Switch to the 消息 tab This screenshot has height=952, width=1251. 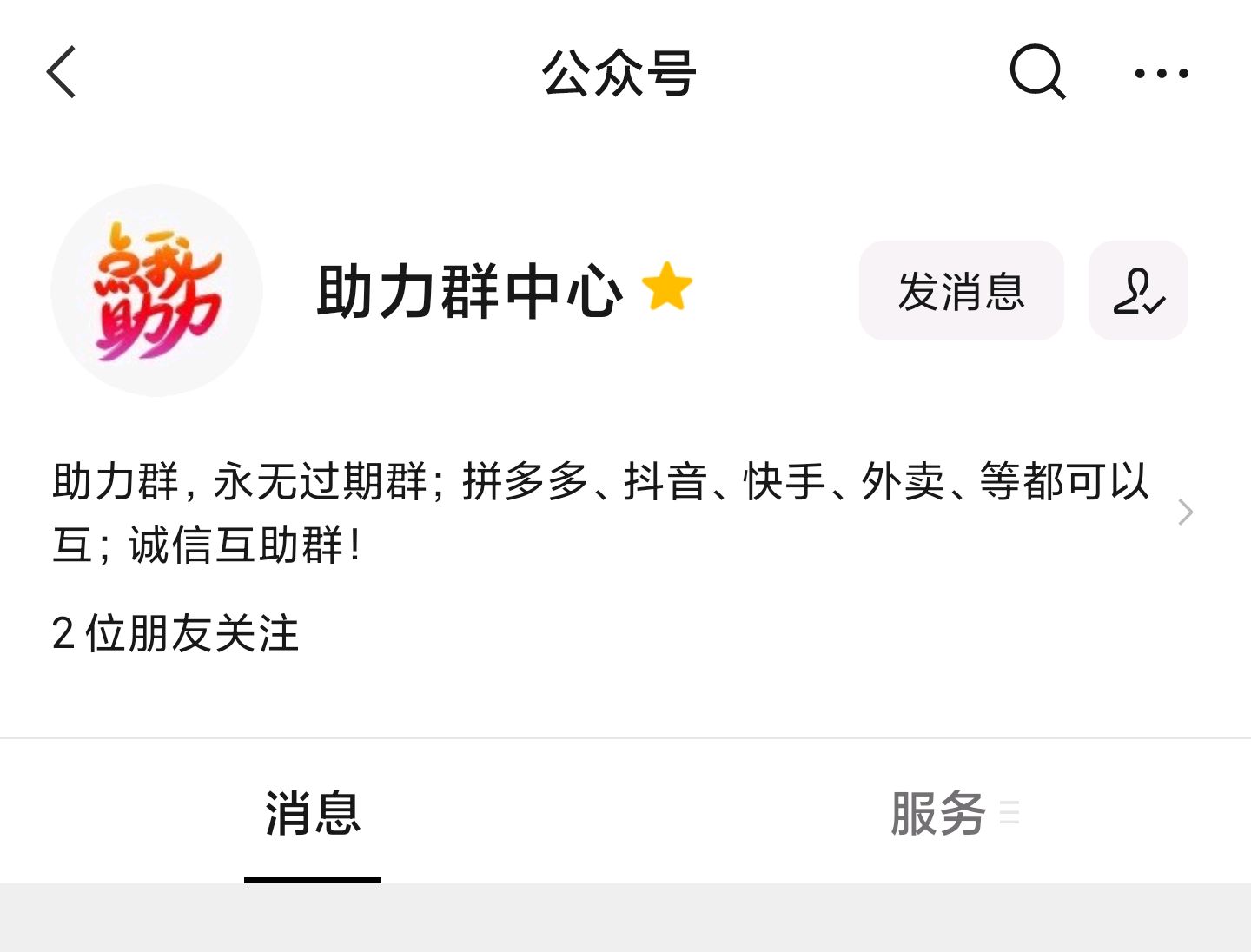point(313,814)
